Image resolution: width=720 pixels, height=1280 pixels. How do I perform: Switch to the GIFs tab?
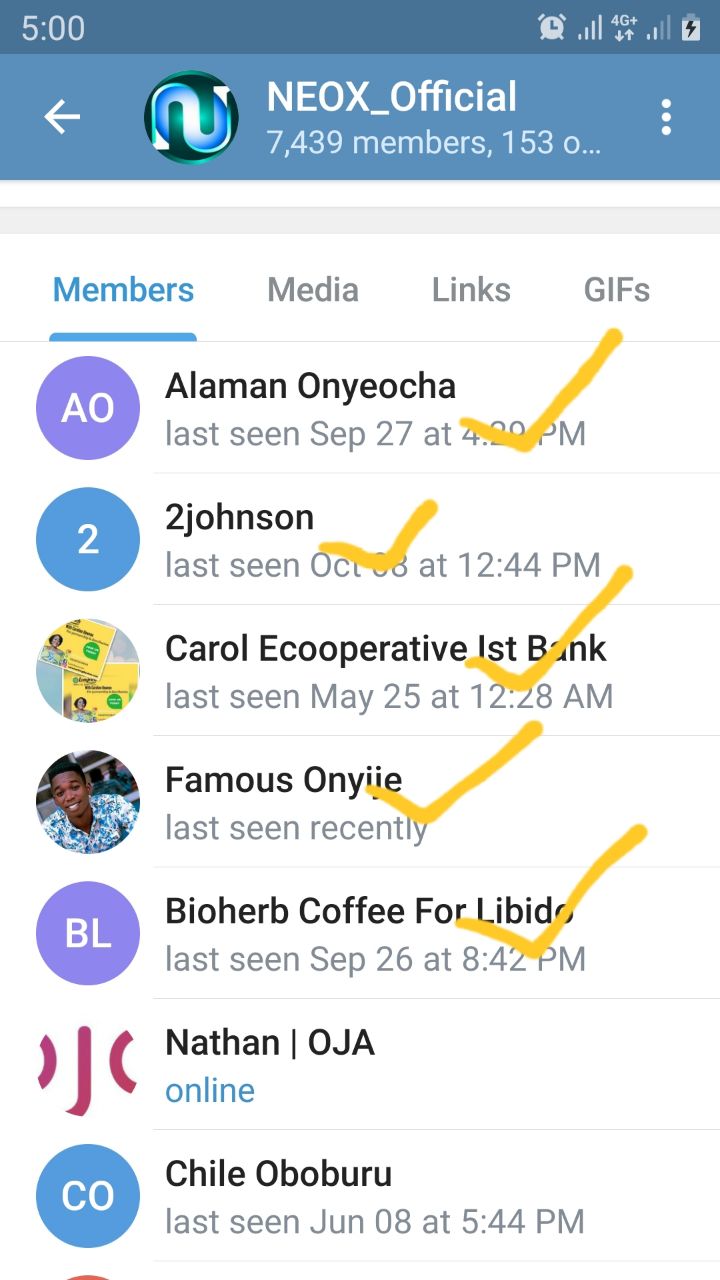[x=617, y=290]
